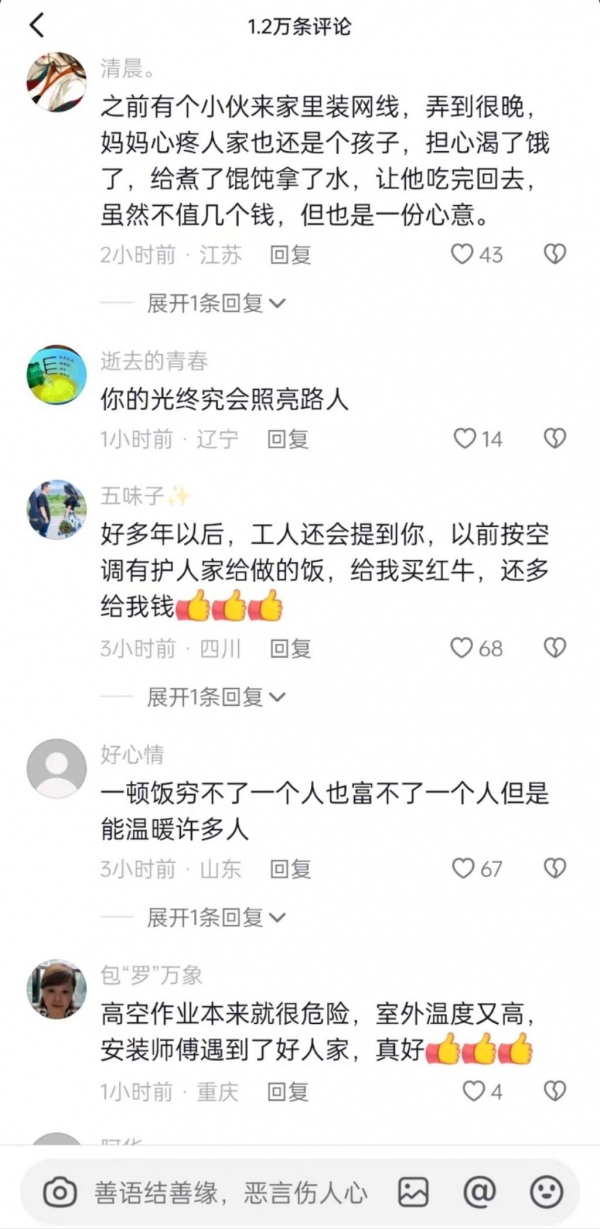Go back from the comments page
This screenshot has width=600, height=1229.
tap(37, 26)
